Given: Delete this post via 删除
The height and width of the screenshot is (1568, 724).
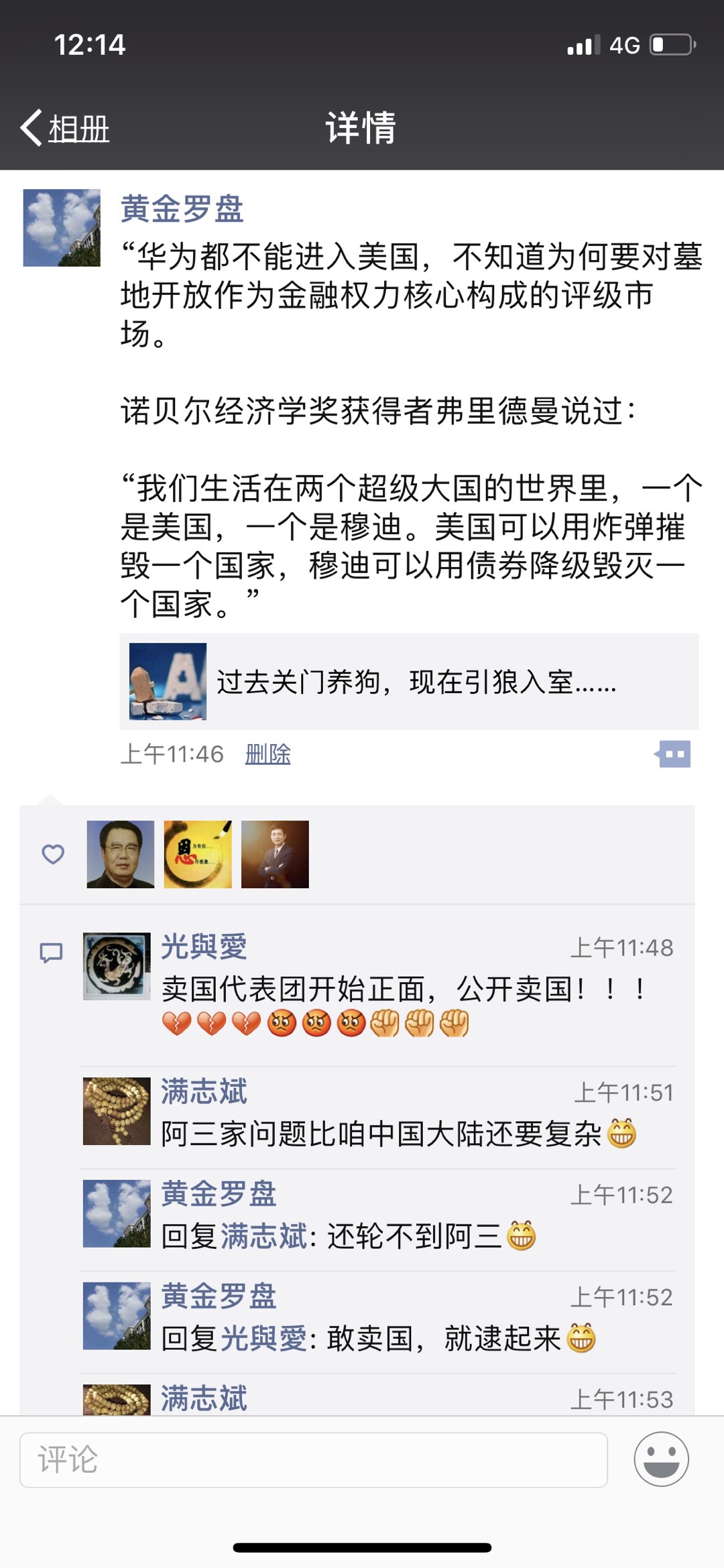Looking at the screenshot, I should click(267, 754).
